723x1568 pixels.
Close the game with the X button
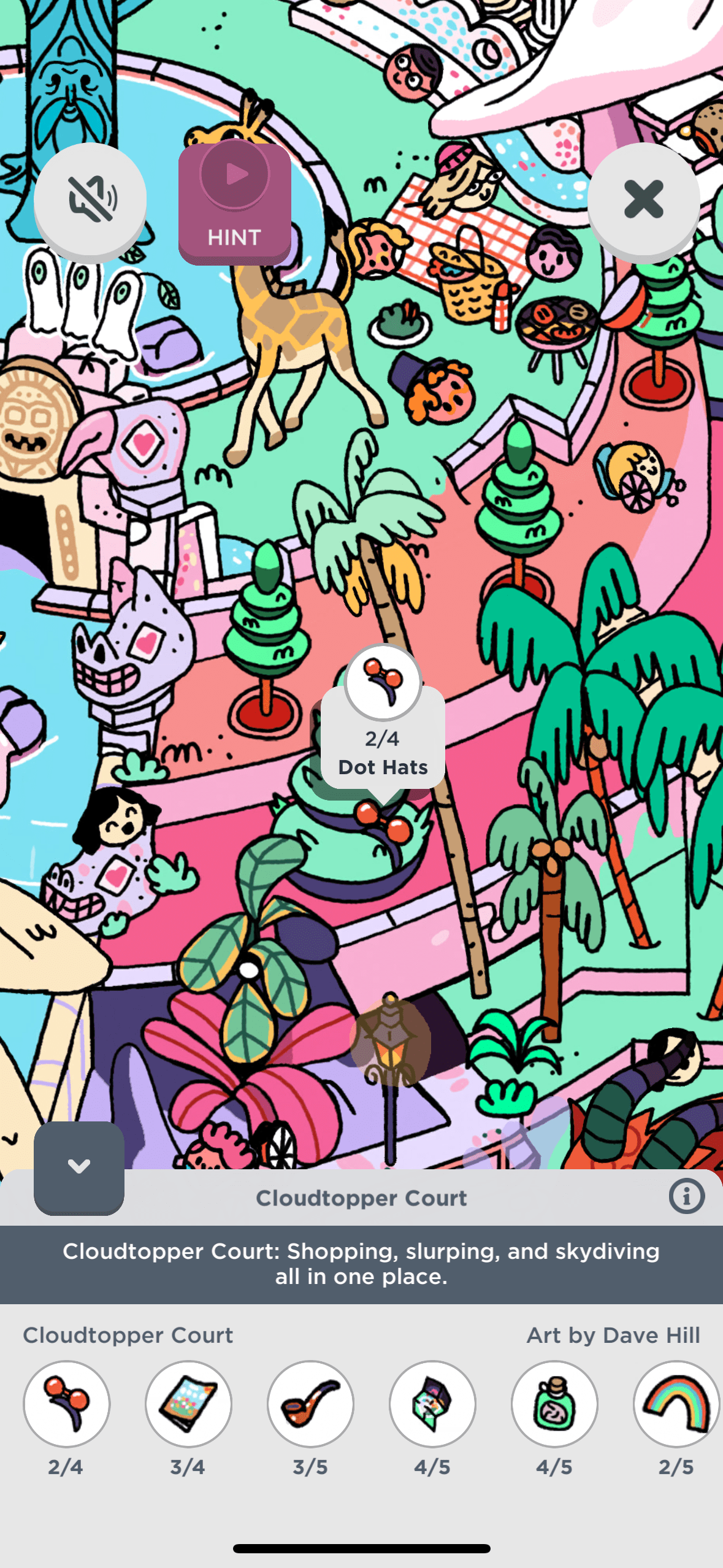click(x=643, y=199)
